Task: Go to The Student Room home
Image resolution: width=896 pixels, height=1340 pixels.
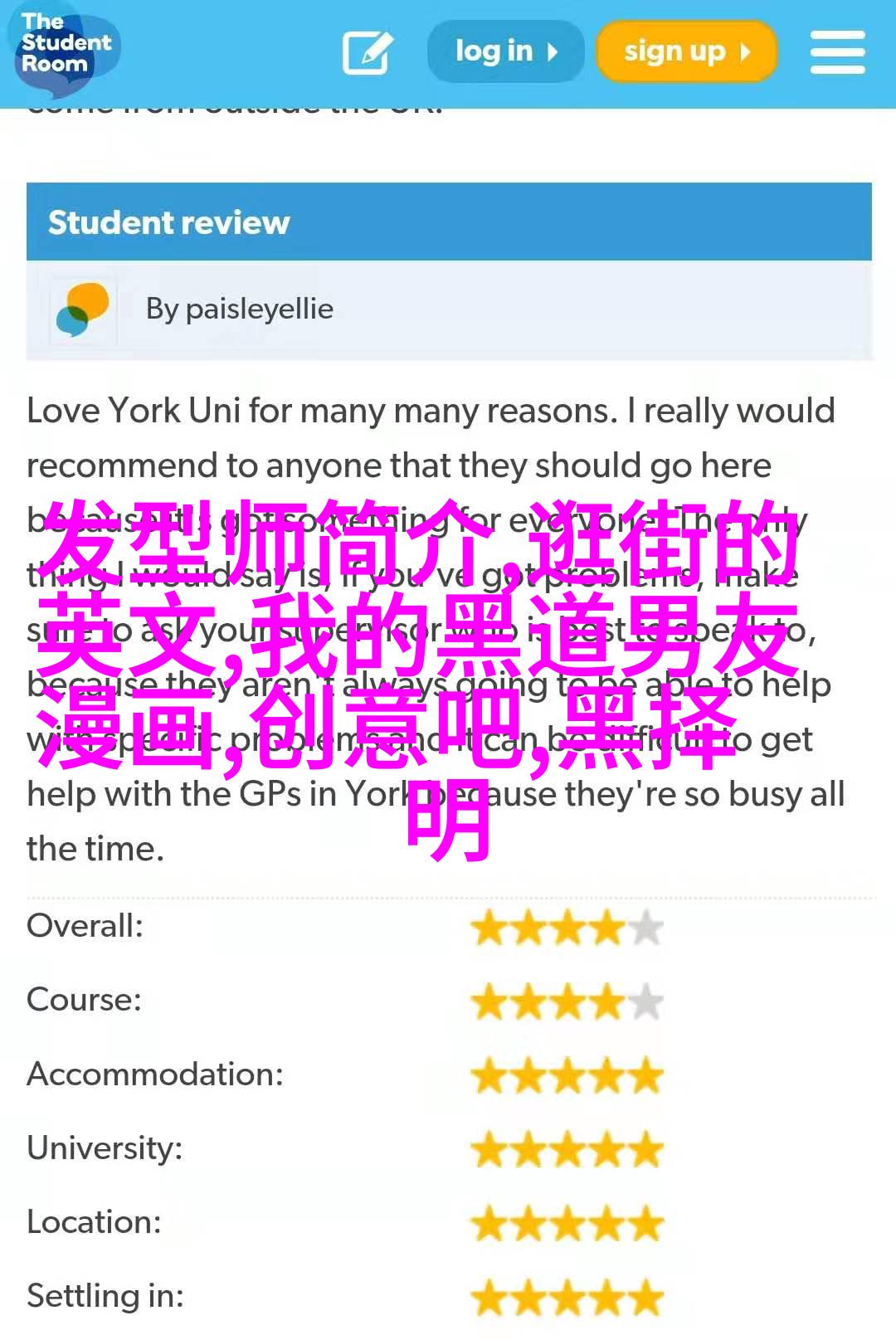Action: [x=65, y=47]
